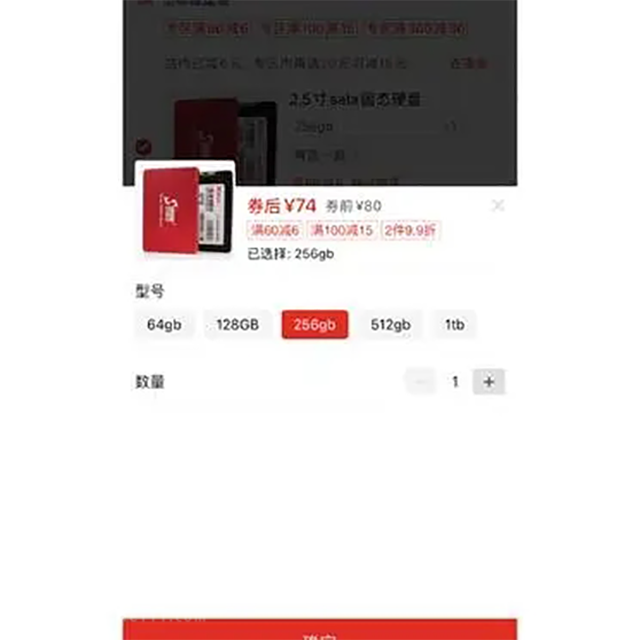Select the 1tb model option
Viewport: 640px width, 640px height.
coord(455,325)
